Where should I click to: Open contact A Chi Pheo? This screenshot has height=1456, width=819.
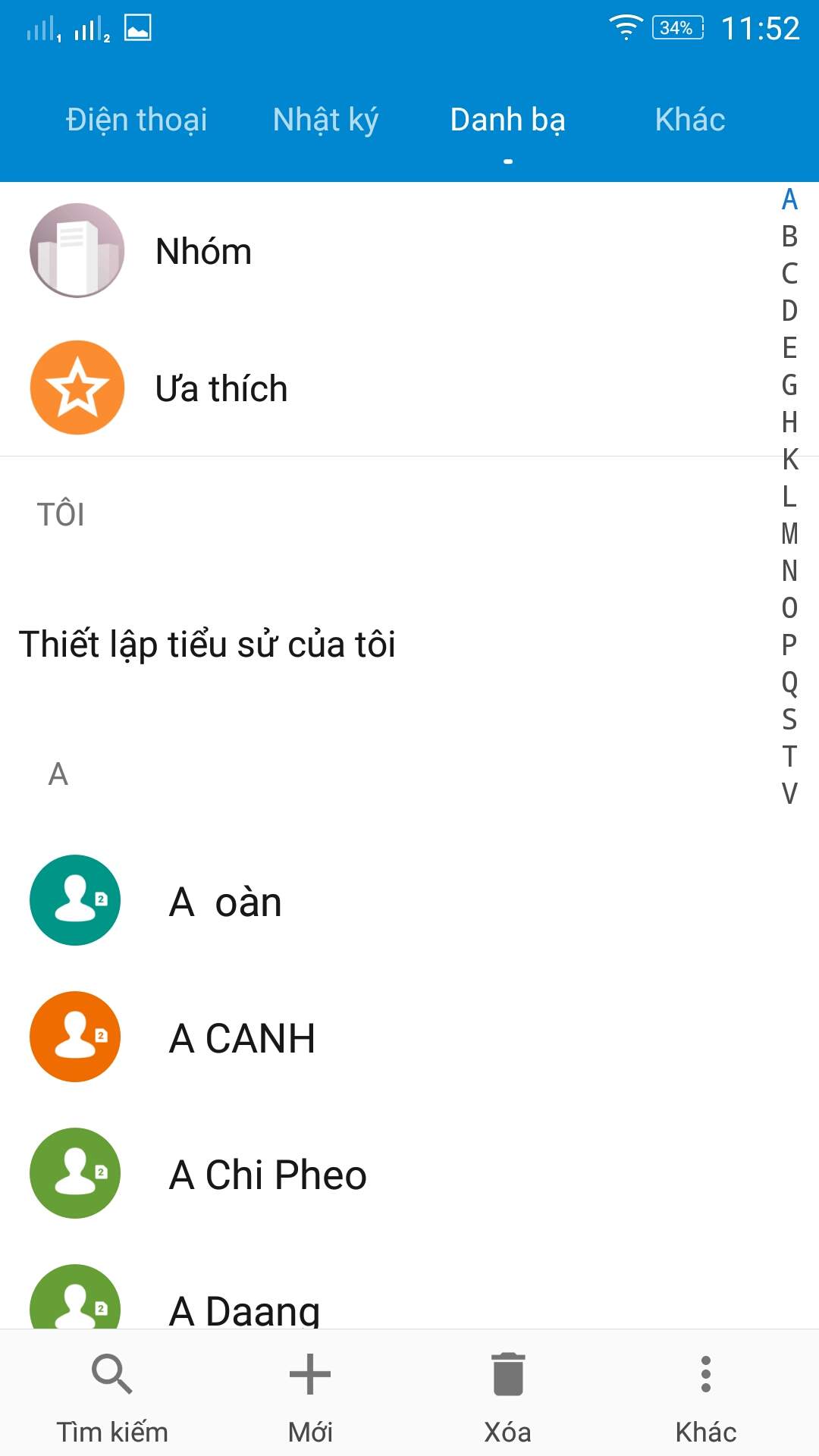pyautogui.click(x=409, y=1174)
